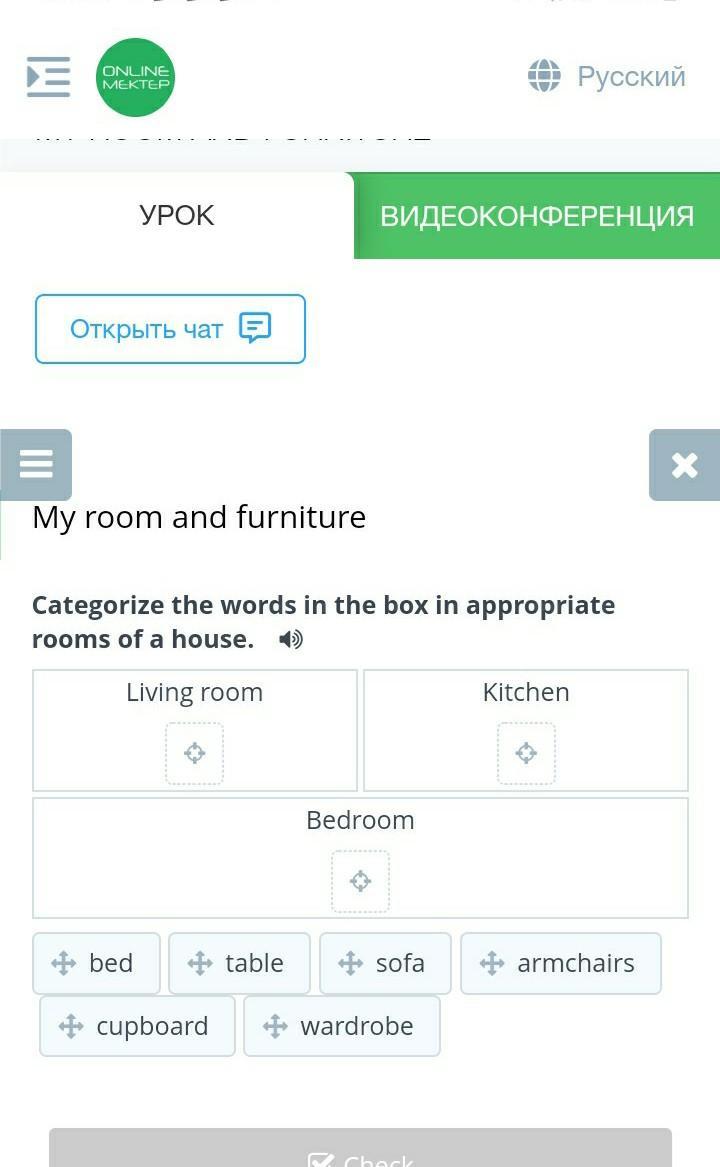Tap the Living room drop slot
Image resolution: width=720 pixels, height=1167 pixels.
click(x=195, y=753)
